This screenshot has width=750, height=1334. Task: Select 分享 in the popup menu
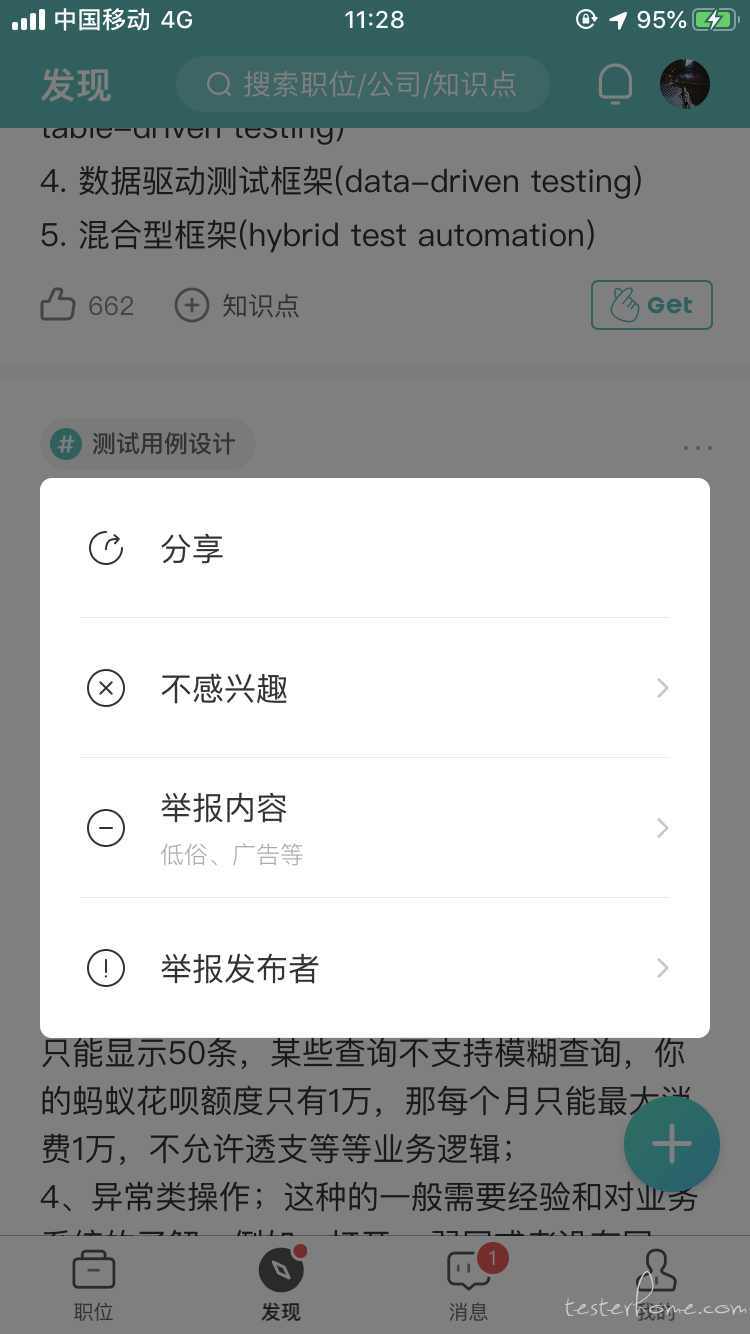(x=375, y=548)
